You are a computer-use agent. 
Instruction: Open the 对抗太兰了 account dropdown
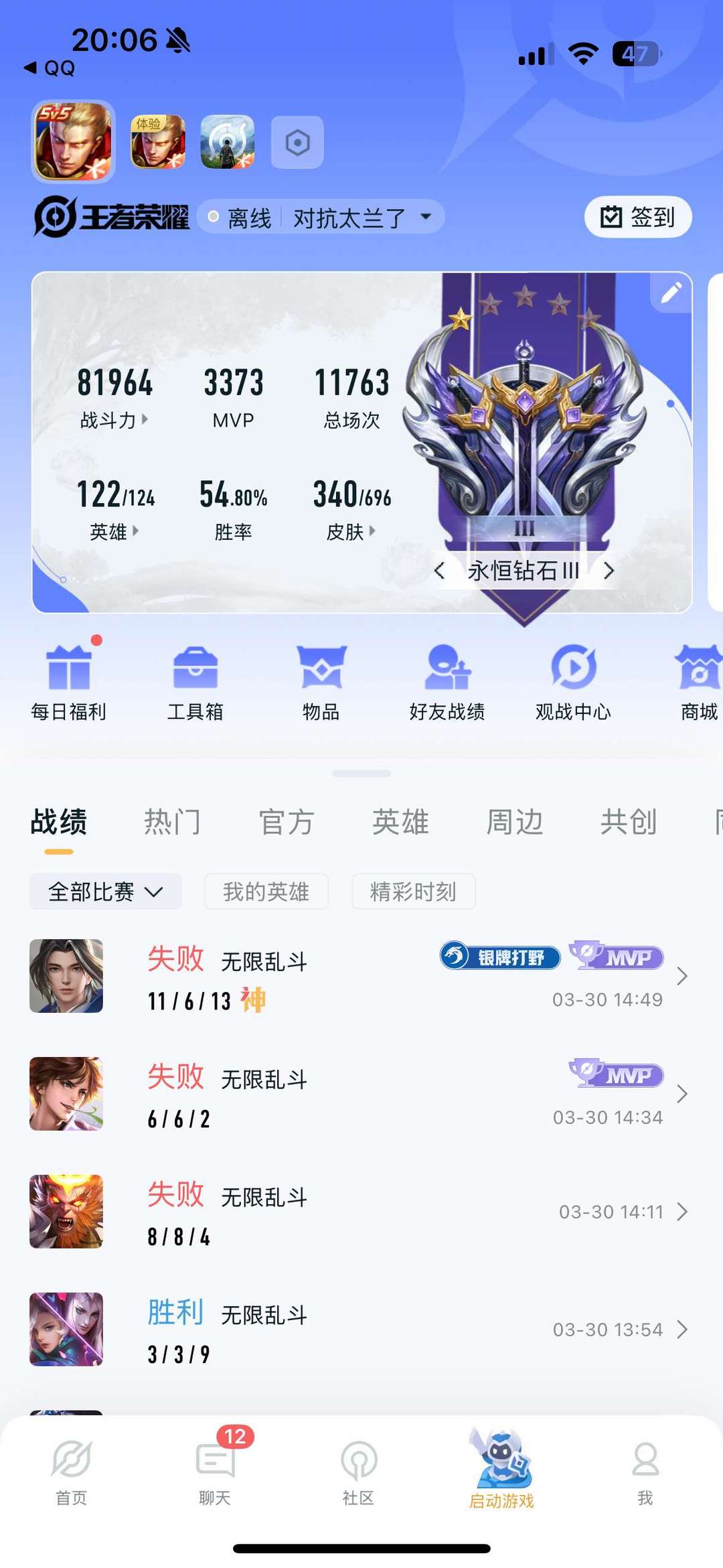(x=361, y=218)
